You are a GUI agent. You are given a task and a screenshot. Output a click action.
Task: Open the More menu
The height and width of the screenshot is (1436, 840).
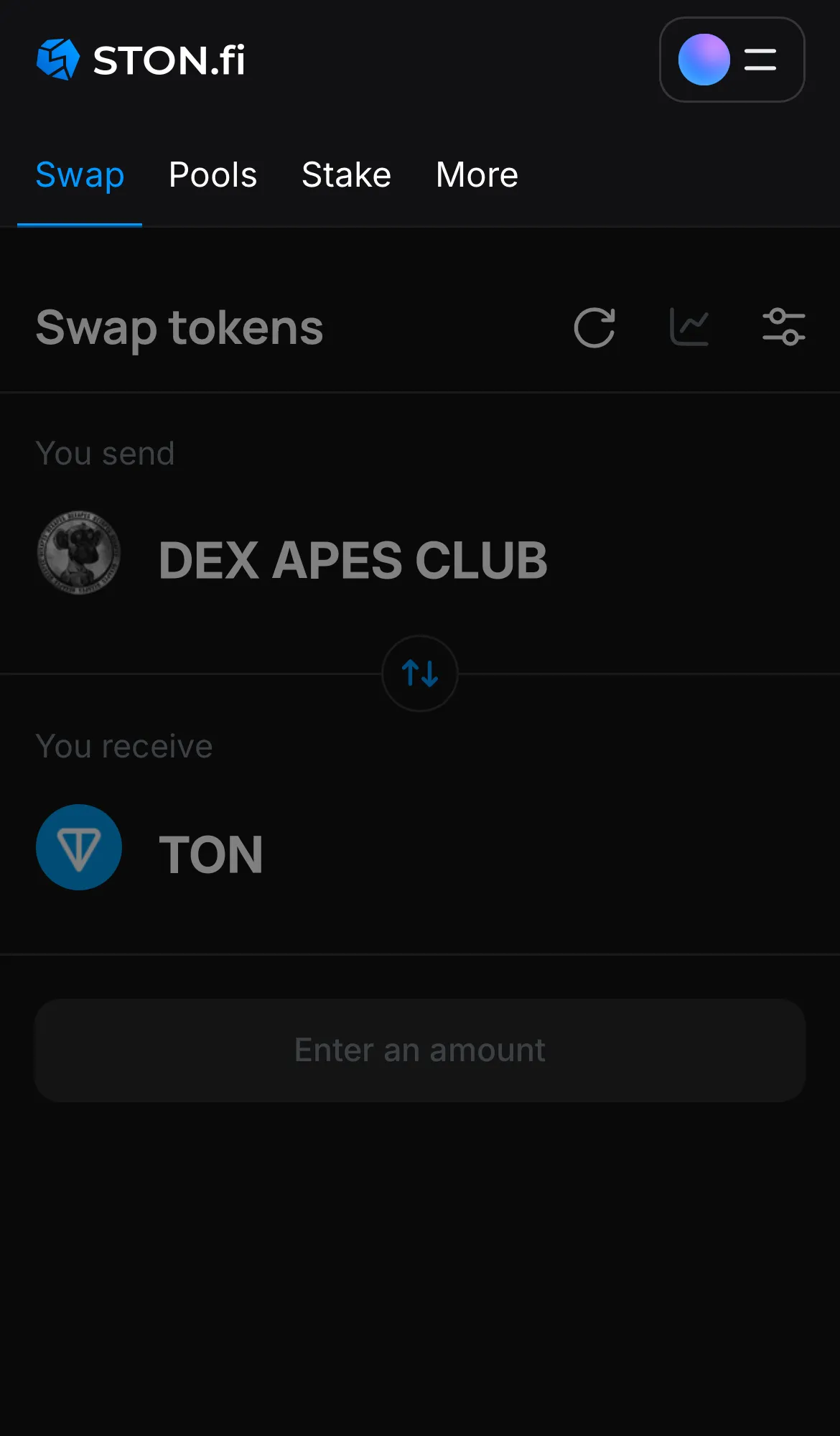(x=476, y=174)
